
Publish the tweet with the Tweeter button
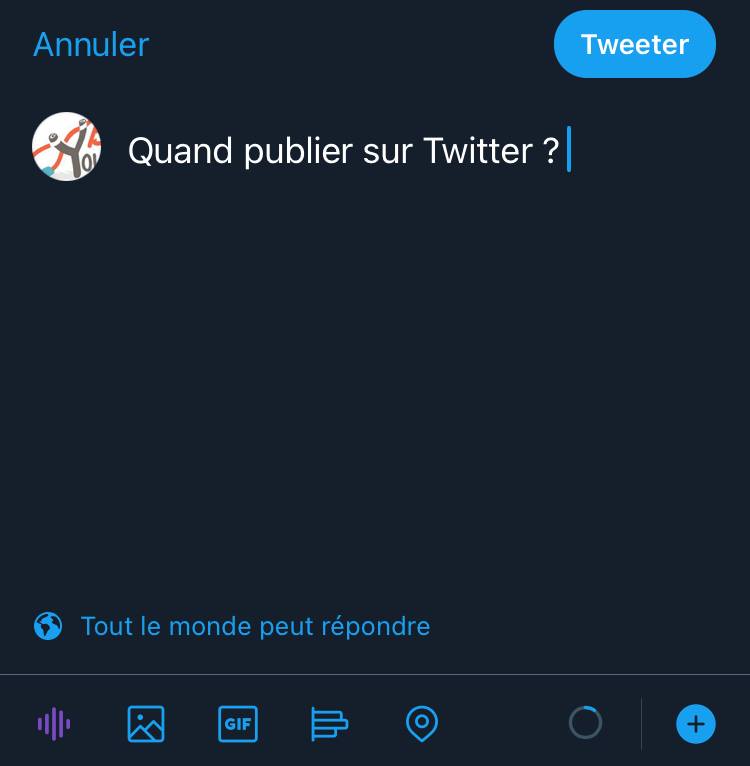(x=634, y=45)
